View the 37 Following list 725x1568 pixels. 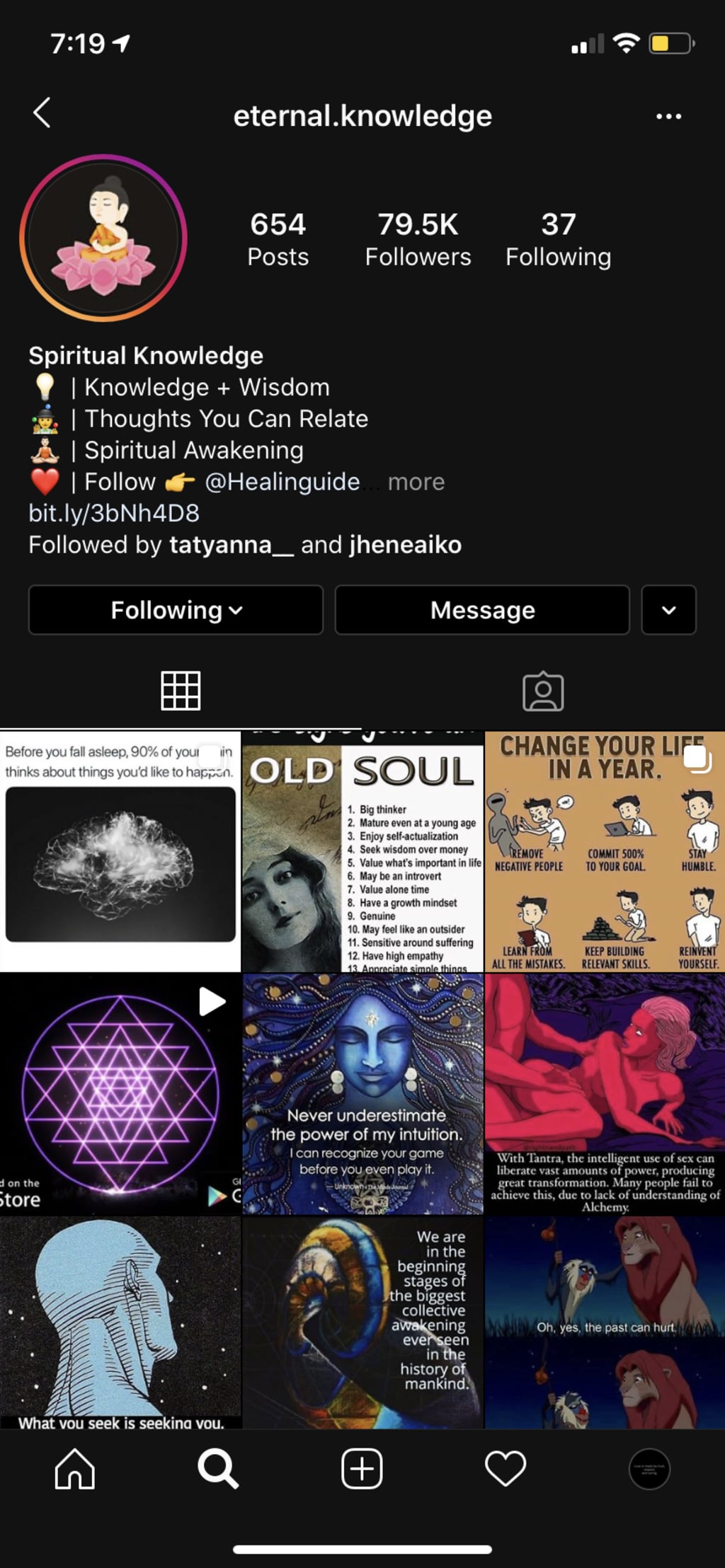pyautogui.click(x=558, y=240)
